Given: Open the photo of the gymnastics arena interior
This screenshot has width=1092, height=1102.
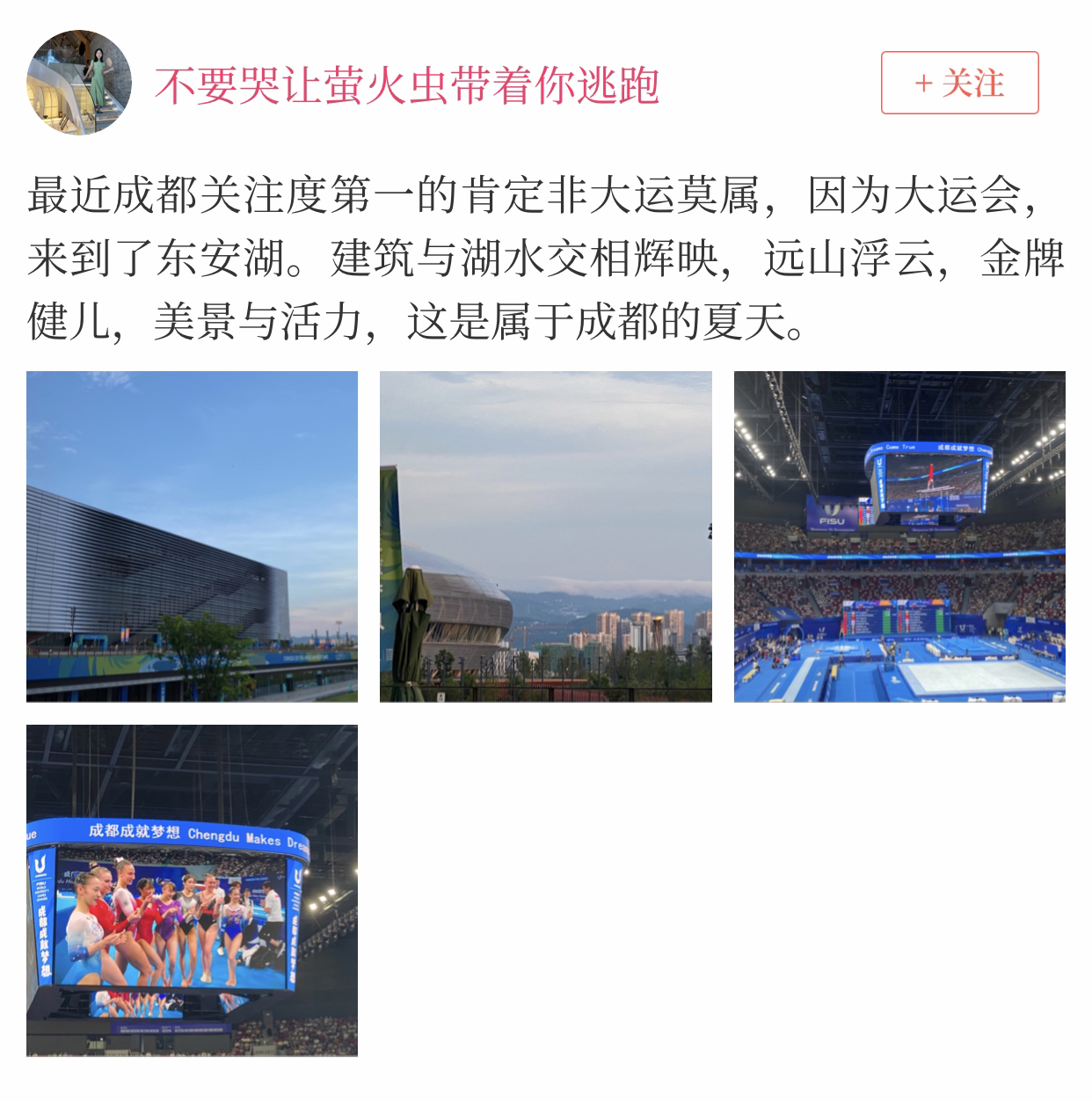Looking at the screenshot, I should click(x=899, y=536).
